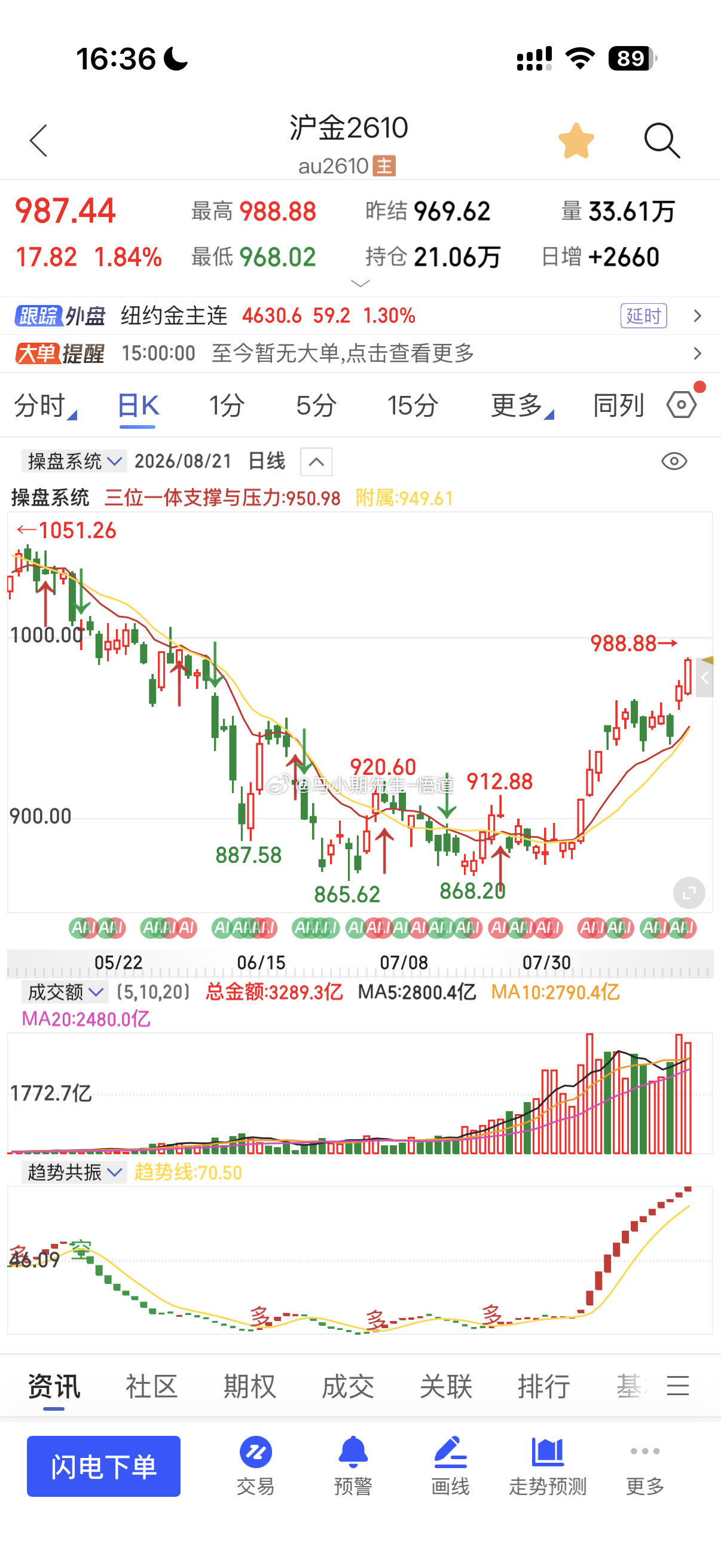Open the 同列 view option
The width and height of the screenshot is (721, 1568).
tap(618, 405)
